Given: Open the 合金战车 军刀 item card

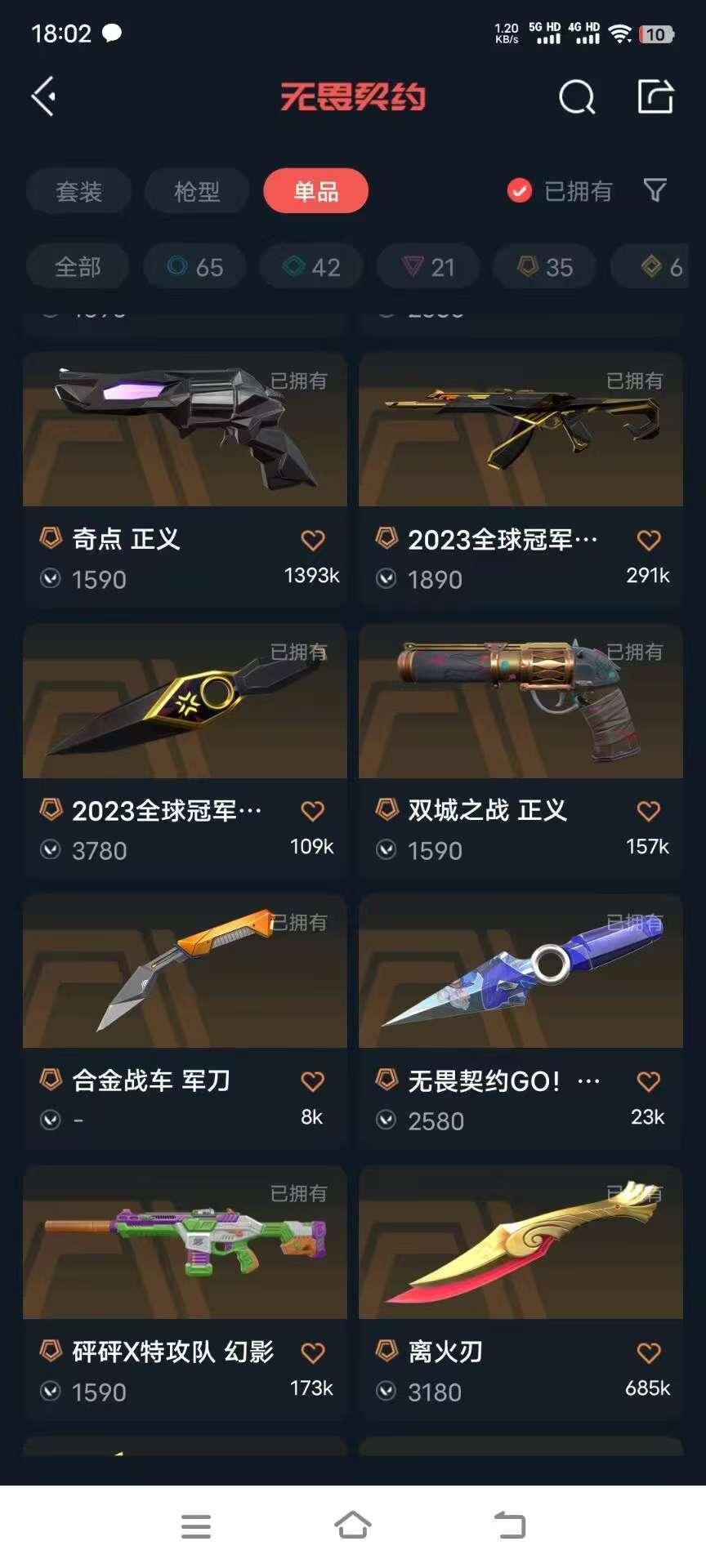Looking at the screenshot, I should pos(185,972).
